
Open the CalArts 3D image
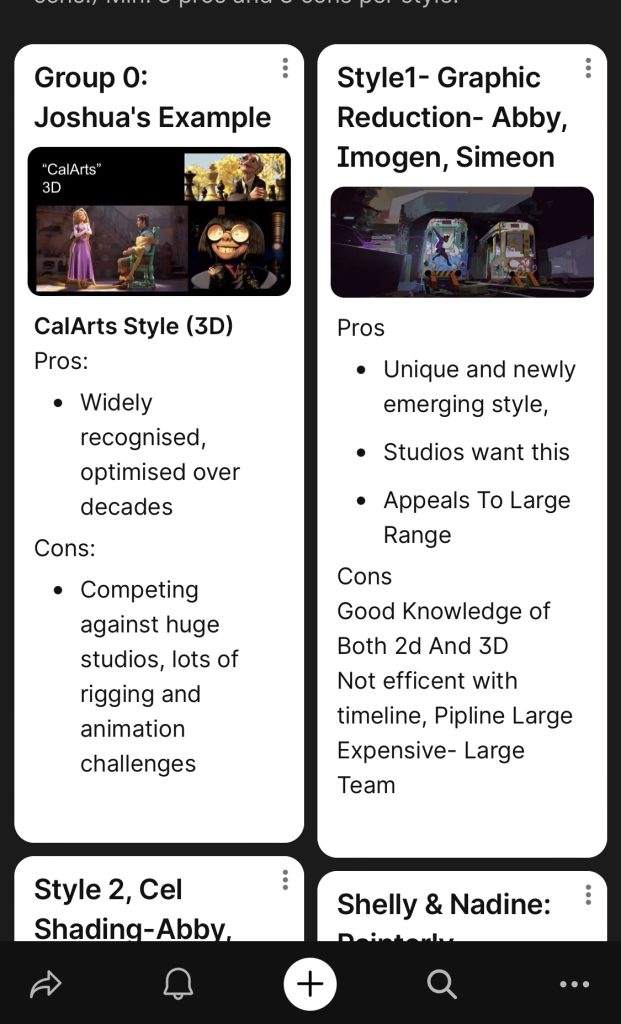tap(159, 222)
